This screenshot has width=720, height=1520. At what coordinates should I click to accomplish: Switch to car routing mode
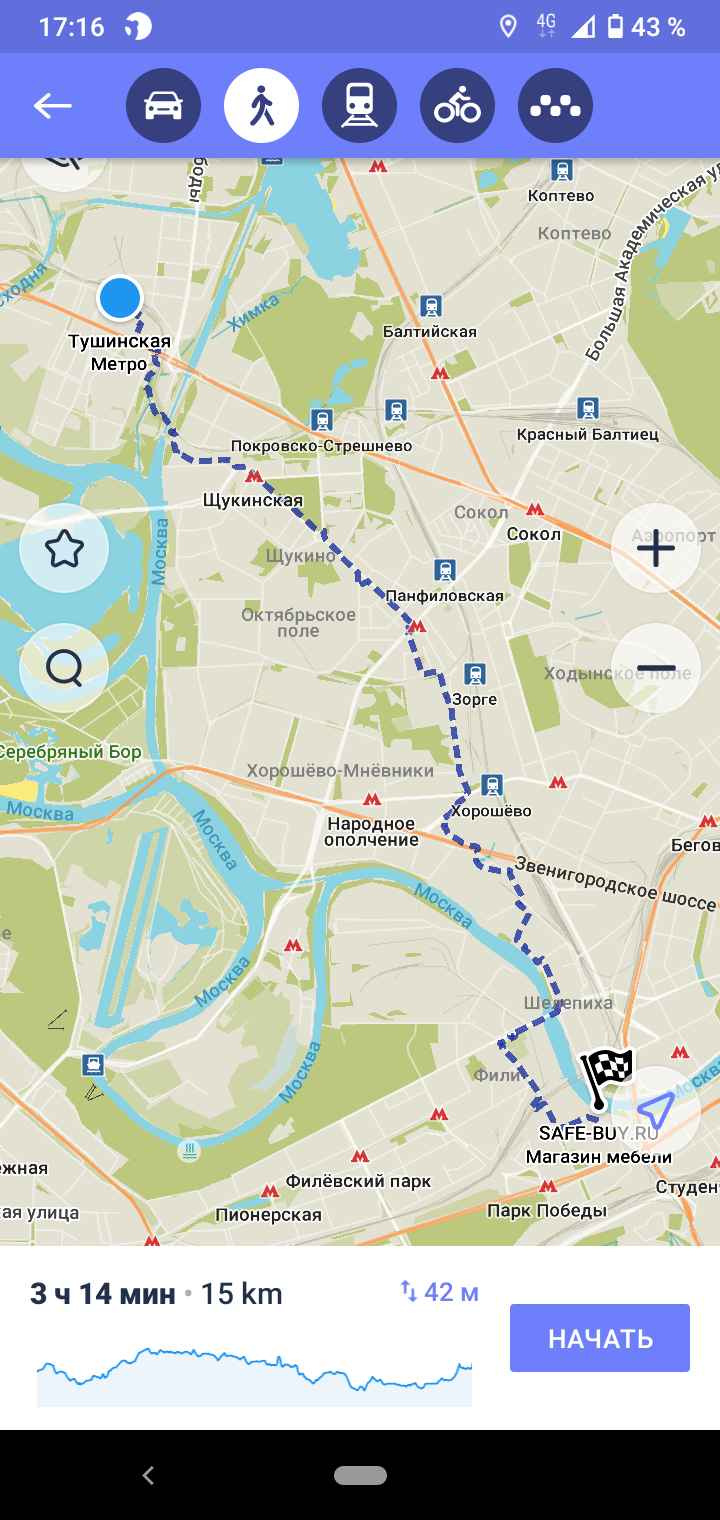point(163,106)
